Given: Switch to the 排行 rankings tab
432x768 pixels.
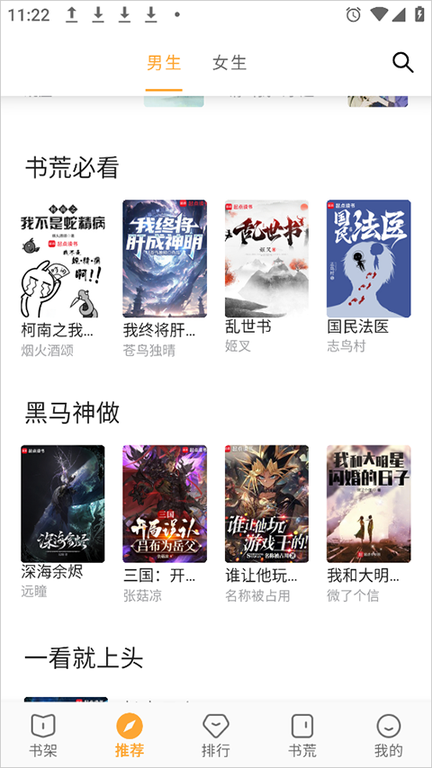Looking at the screenshot, I should (216, 734).
